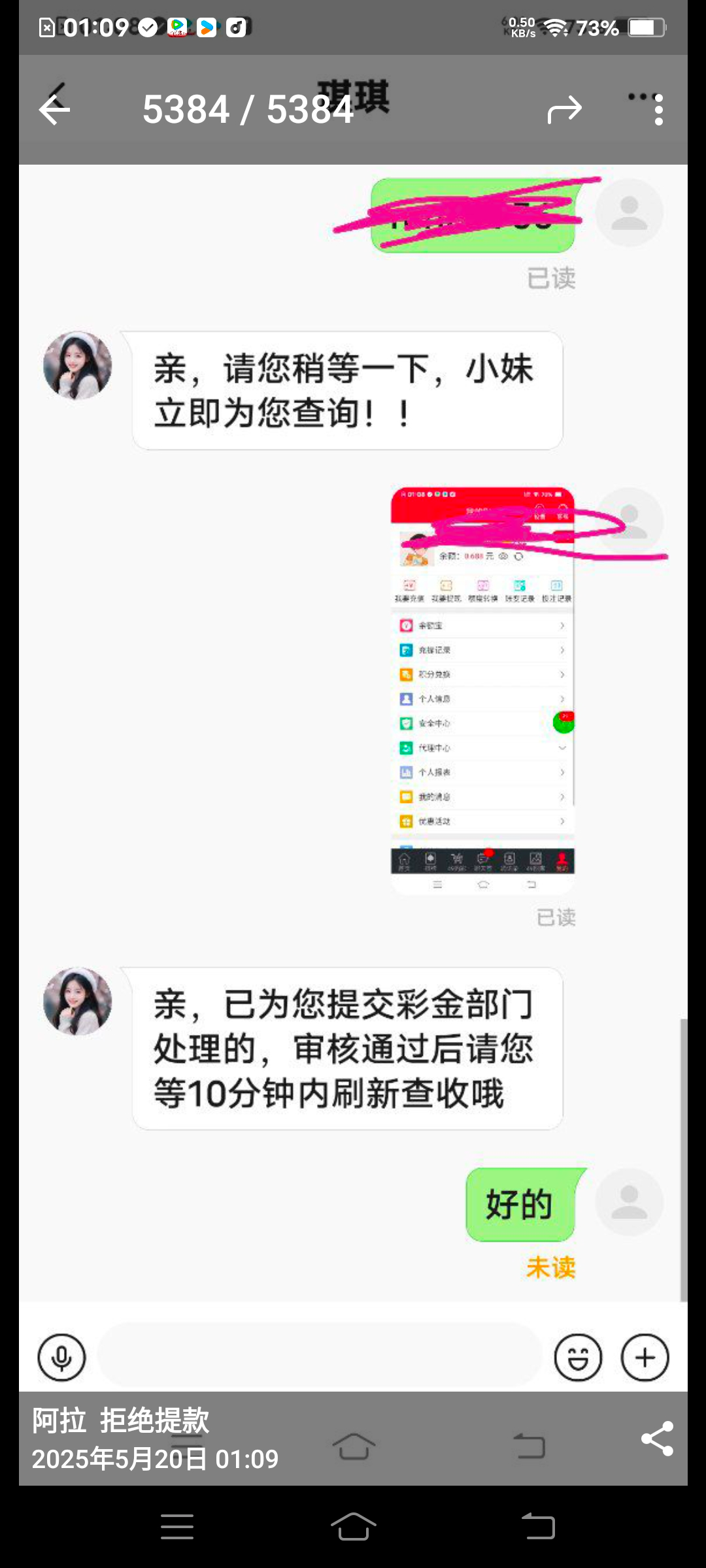Share the image via the share icon
Image resolution: width=706 pixels, height=1568 pixels.
click(657, 1438)
